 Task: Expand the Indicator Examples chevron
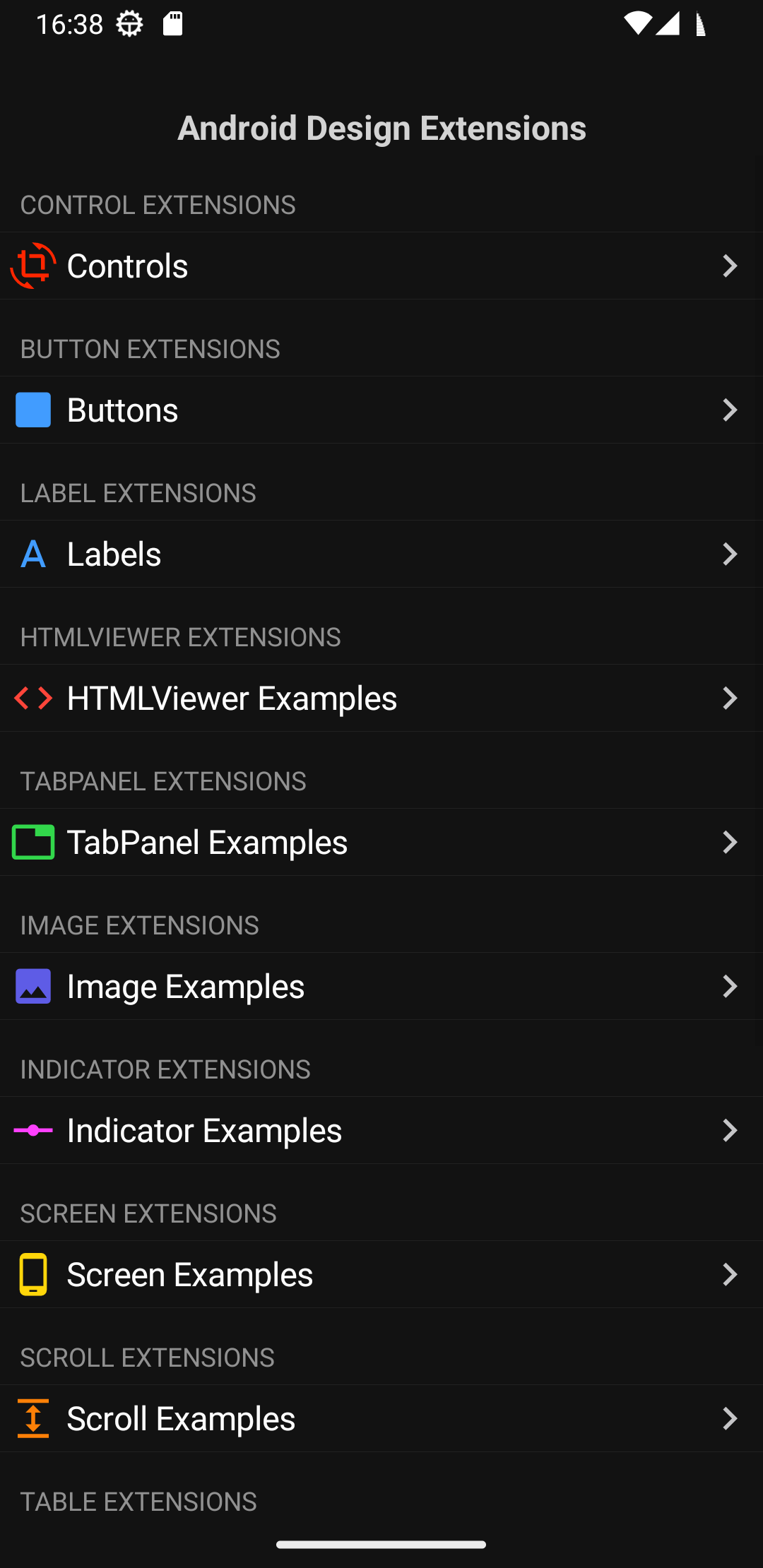[730, 1130]
